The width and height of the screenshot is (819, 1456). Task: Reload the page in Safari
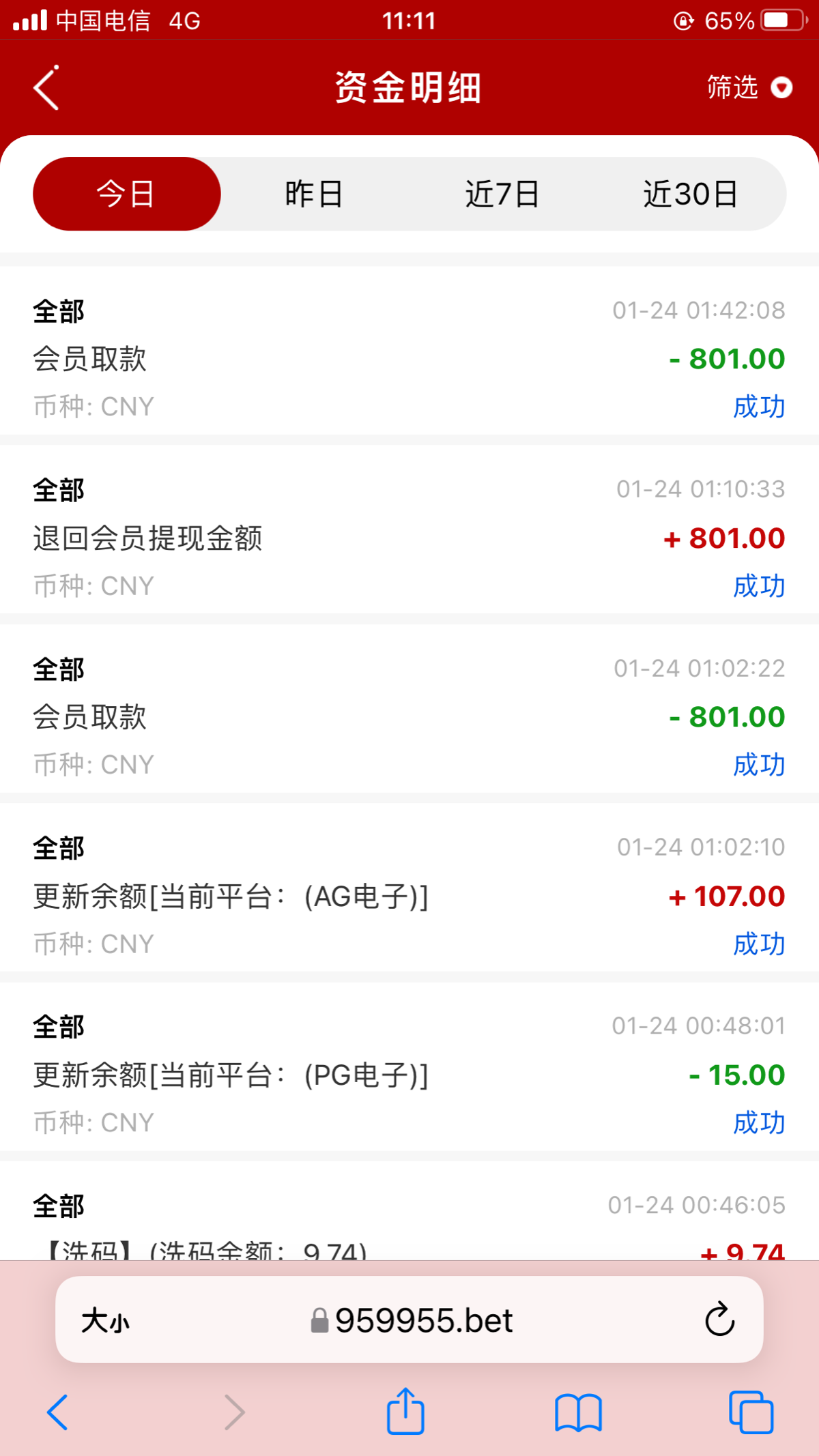719,1320
